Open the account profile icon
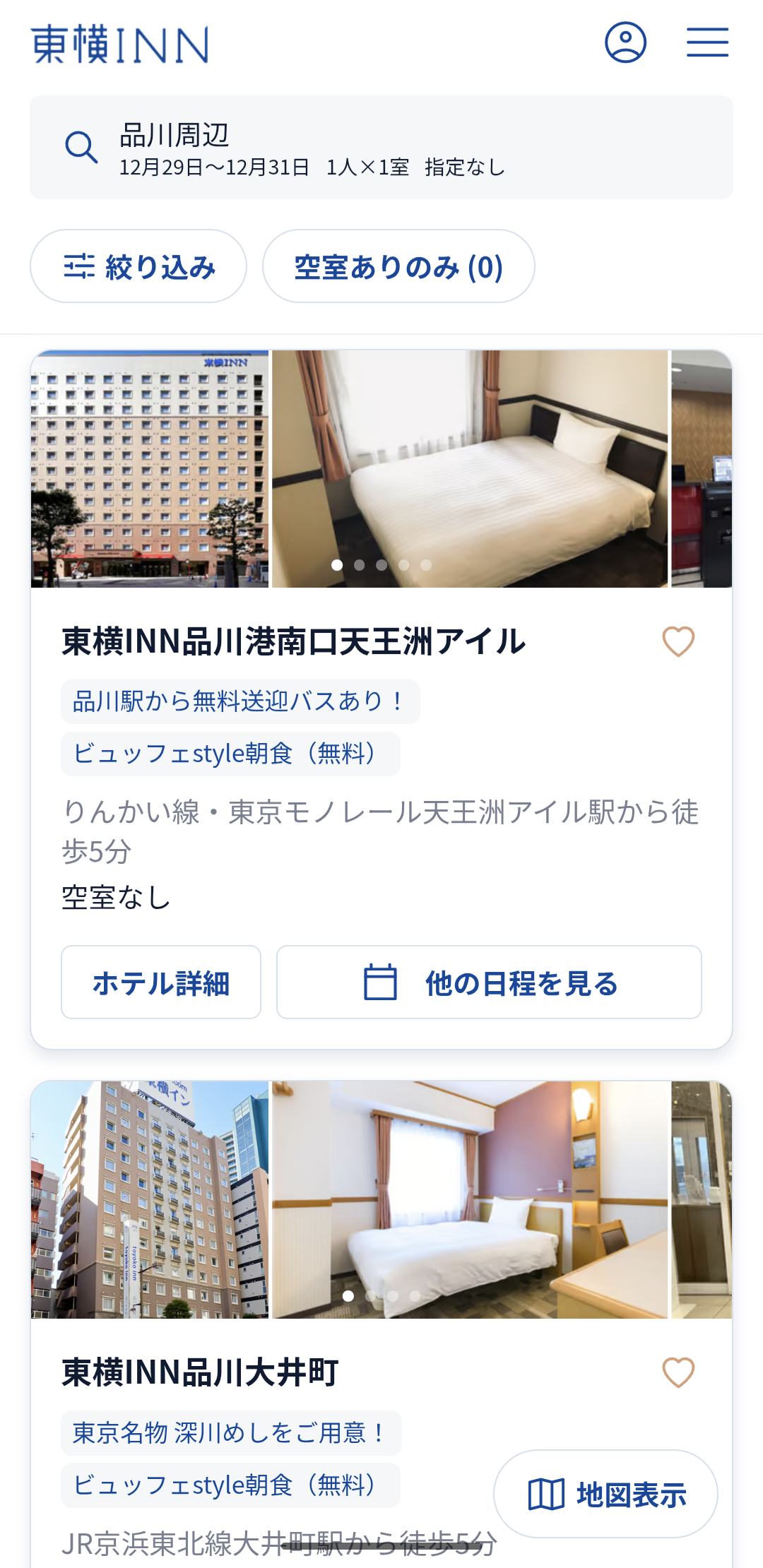The height and width of the screenshot is (1568, 763). coord(625,42)
